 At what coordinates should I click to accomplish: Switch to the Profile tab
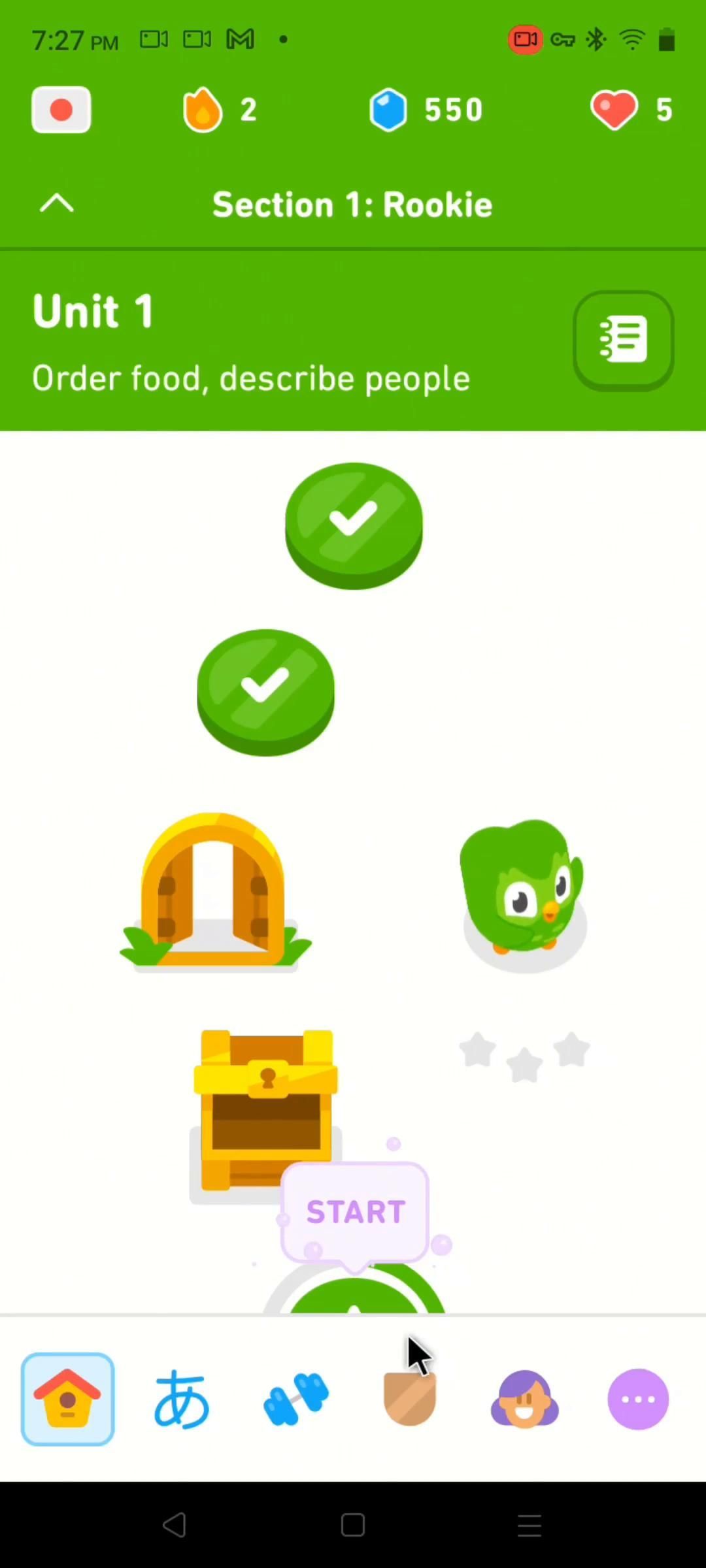click(x=524, y=1399)
